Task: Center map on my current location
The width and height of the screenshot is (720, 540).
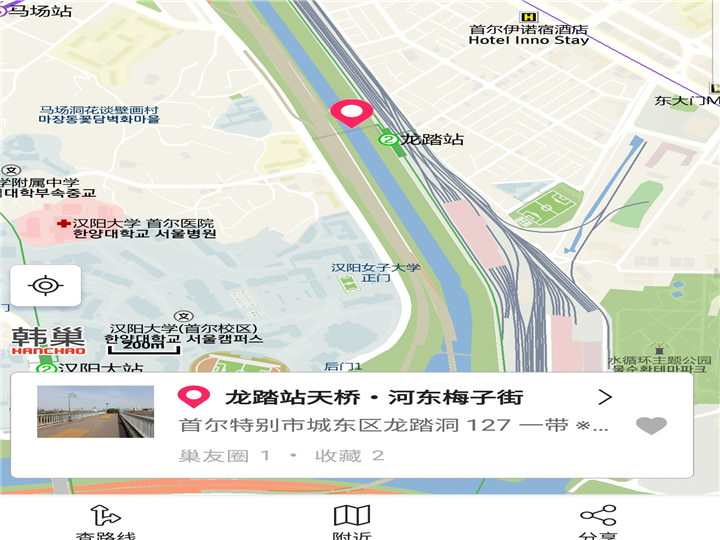Action: click(45, 286)
